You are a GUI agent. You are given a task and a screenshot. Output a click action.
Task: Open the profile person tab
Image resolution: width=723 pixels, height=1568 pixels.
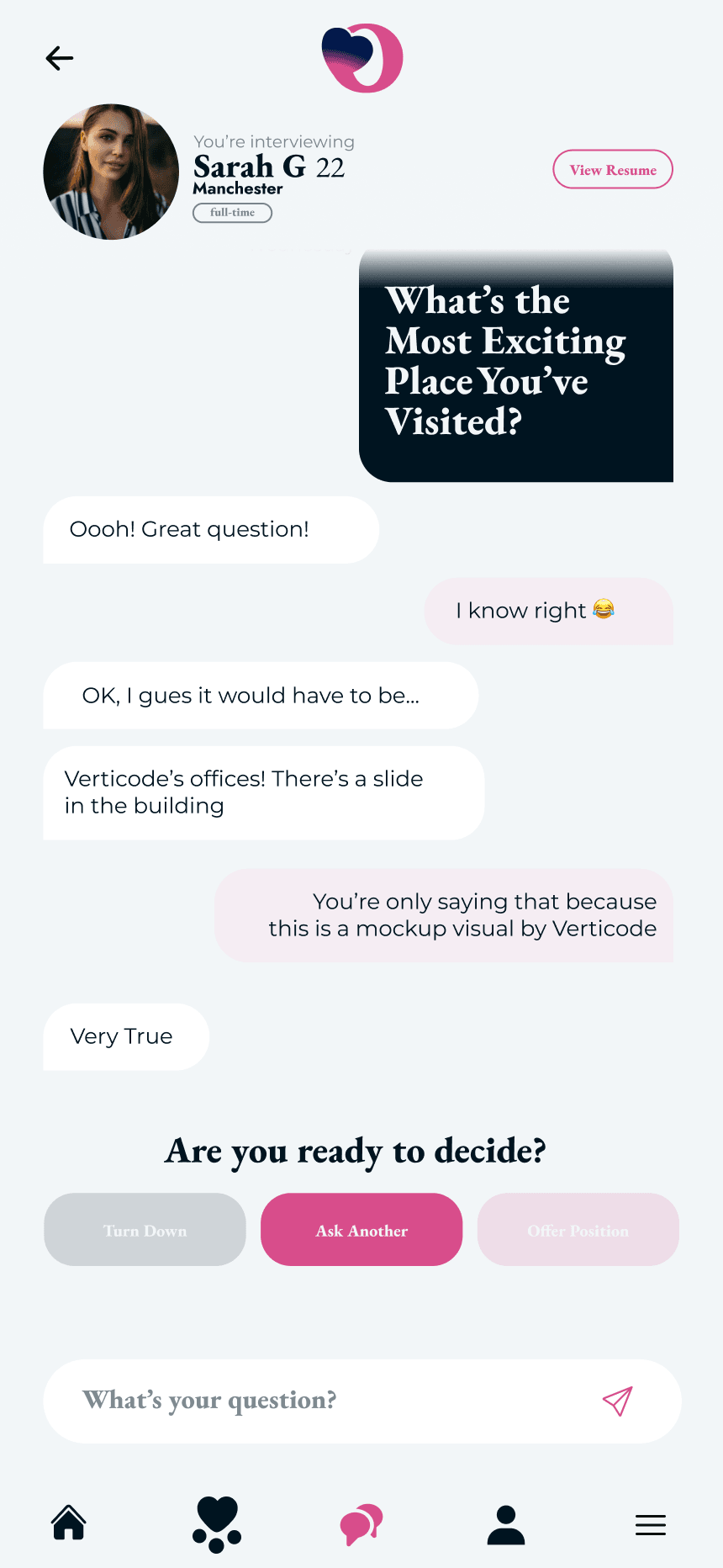pos(506,1524)
